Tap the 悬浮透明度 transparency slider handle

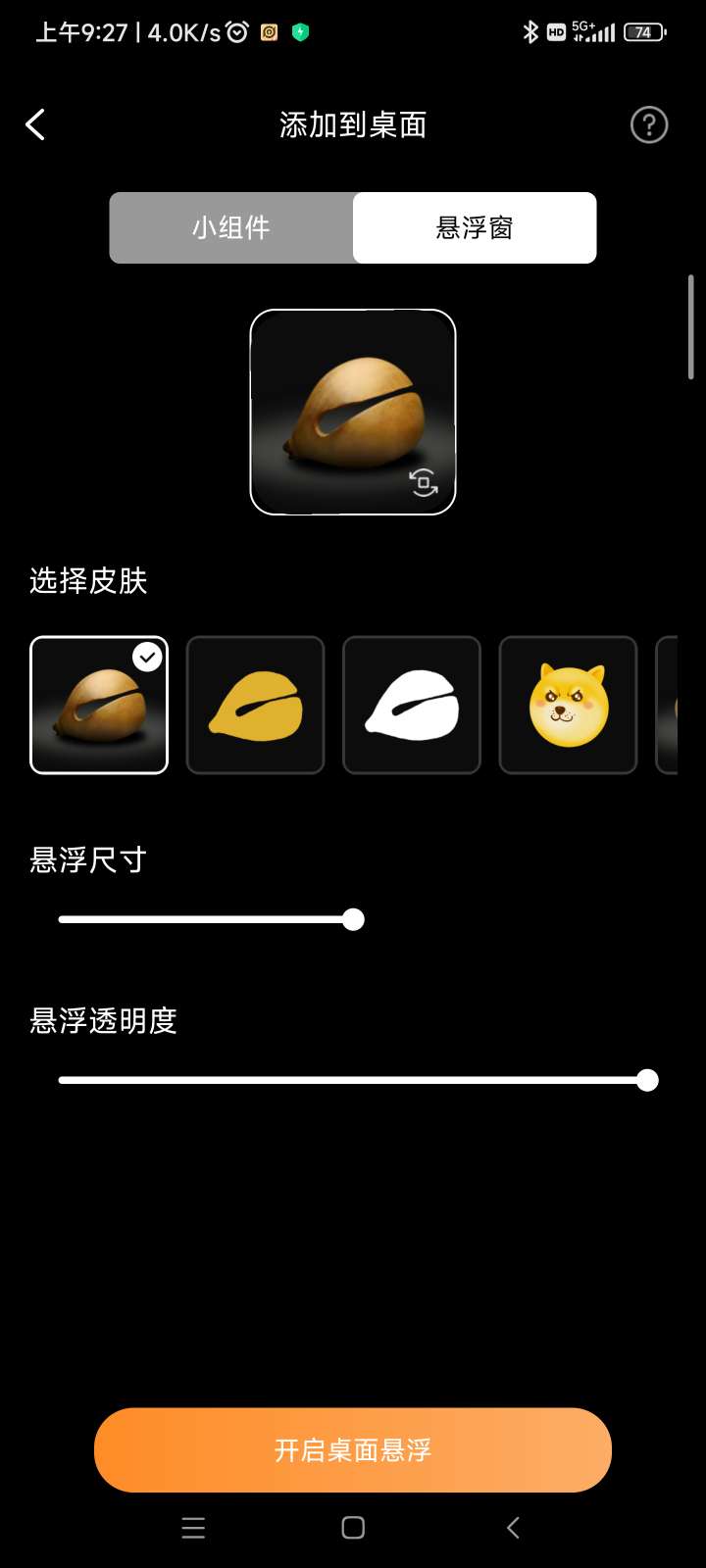pos(647,1080)
